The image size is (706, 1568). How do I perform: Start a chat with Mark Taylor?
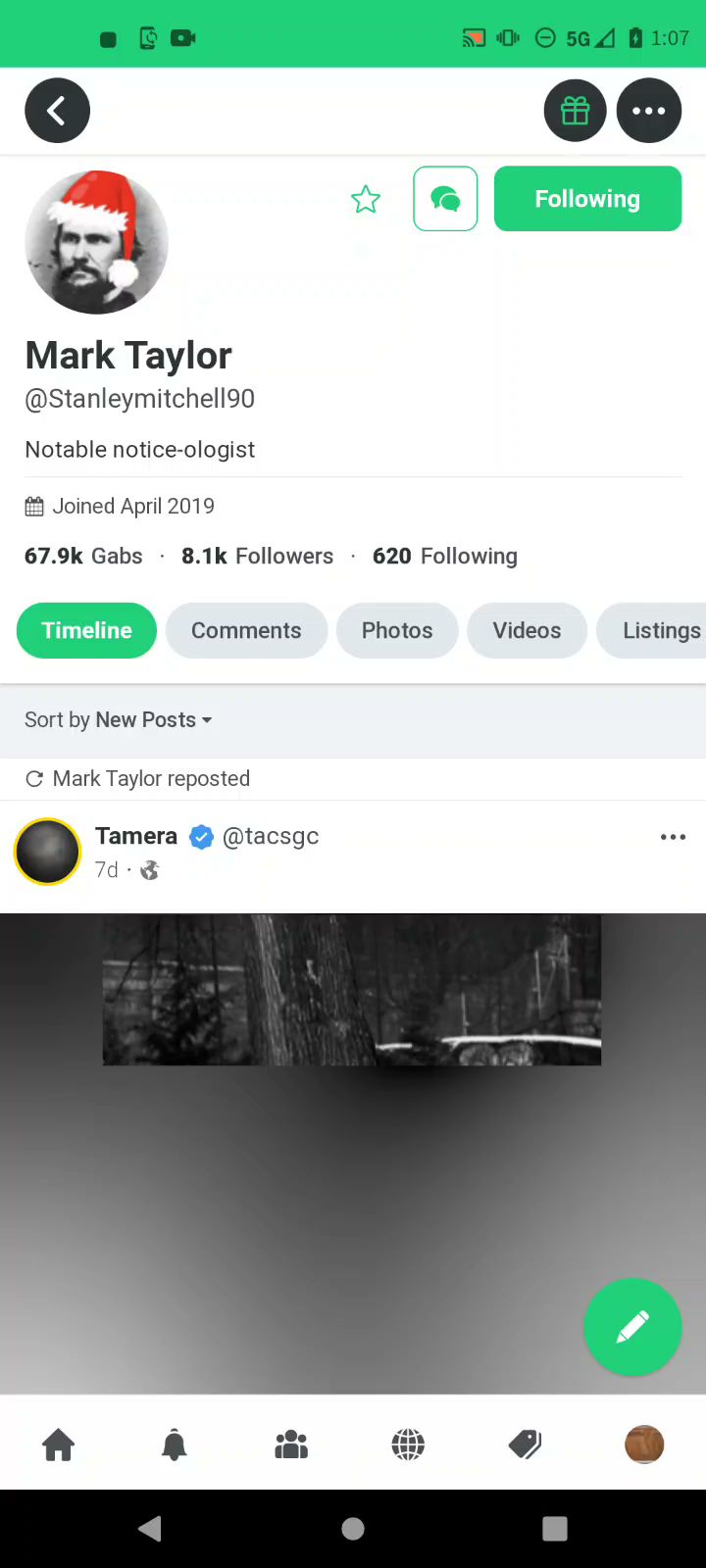coord(445,199)
